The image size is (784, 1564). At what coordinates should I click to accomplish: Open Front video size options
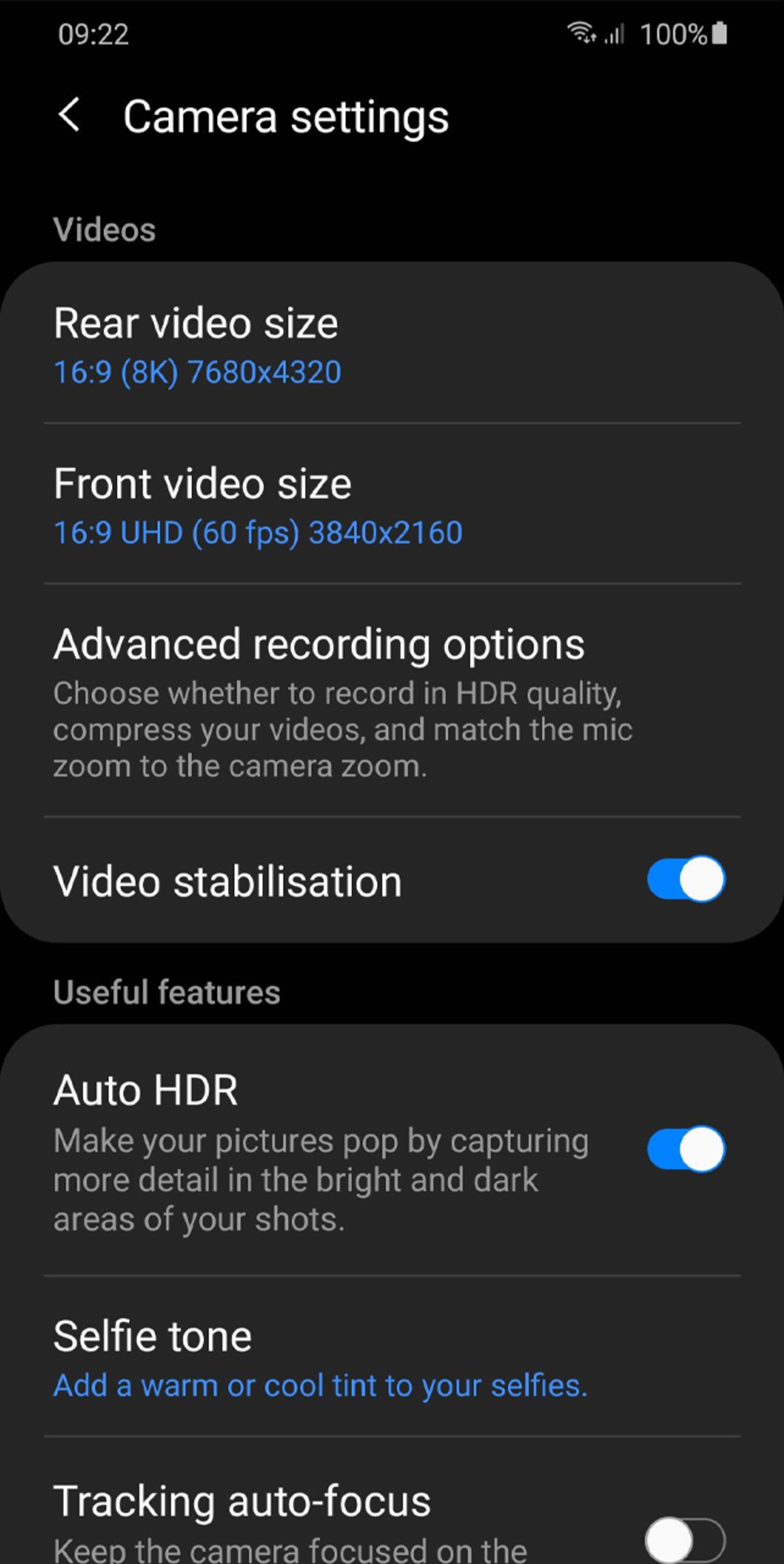(392, 504)
